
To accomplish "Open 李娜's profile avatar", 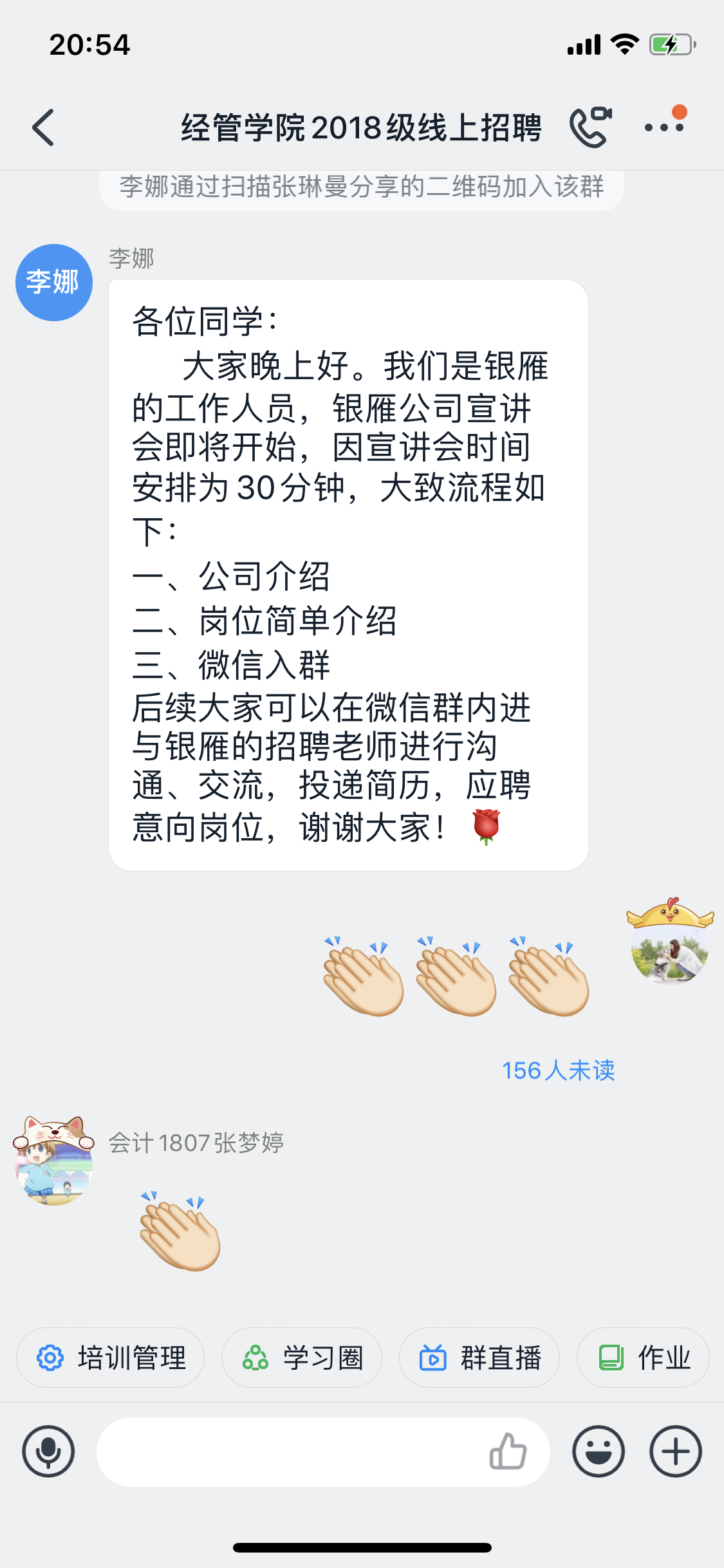I will 54,283.
